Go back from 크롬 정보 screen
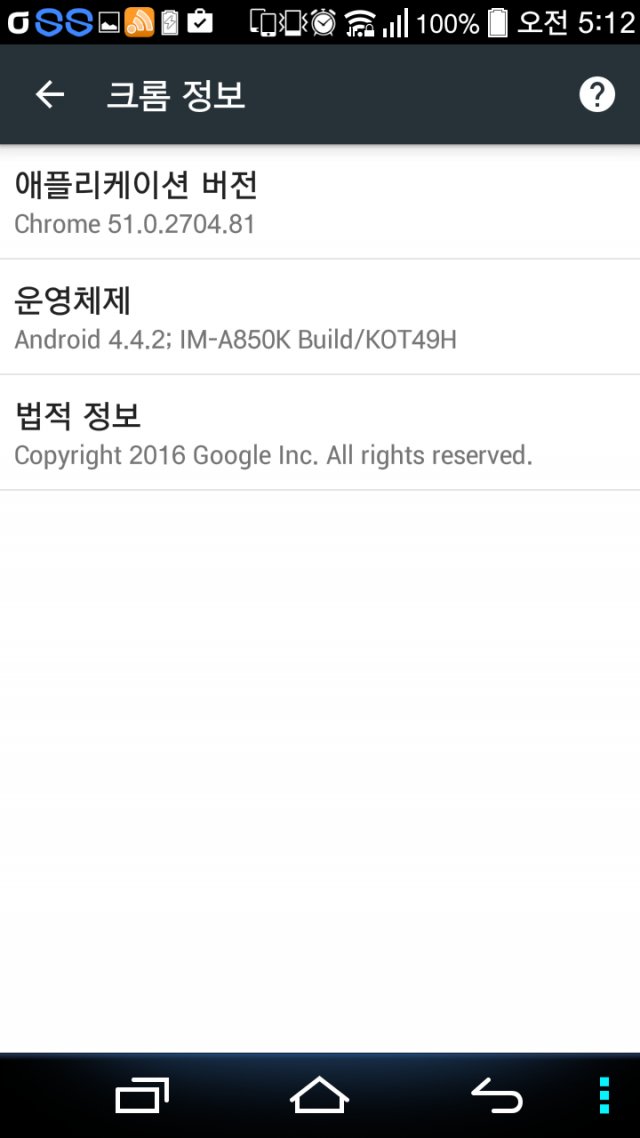The width and height of the screenshot is (640, 1138). coord(49,94)
